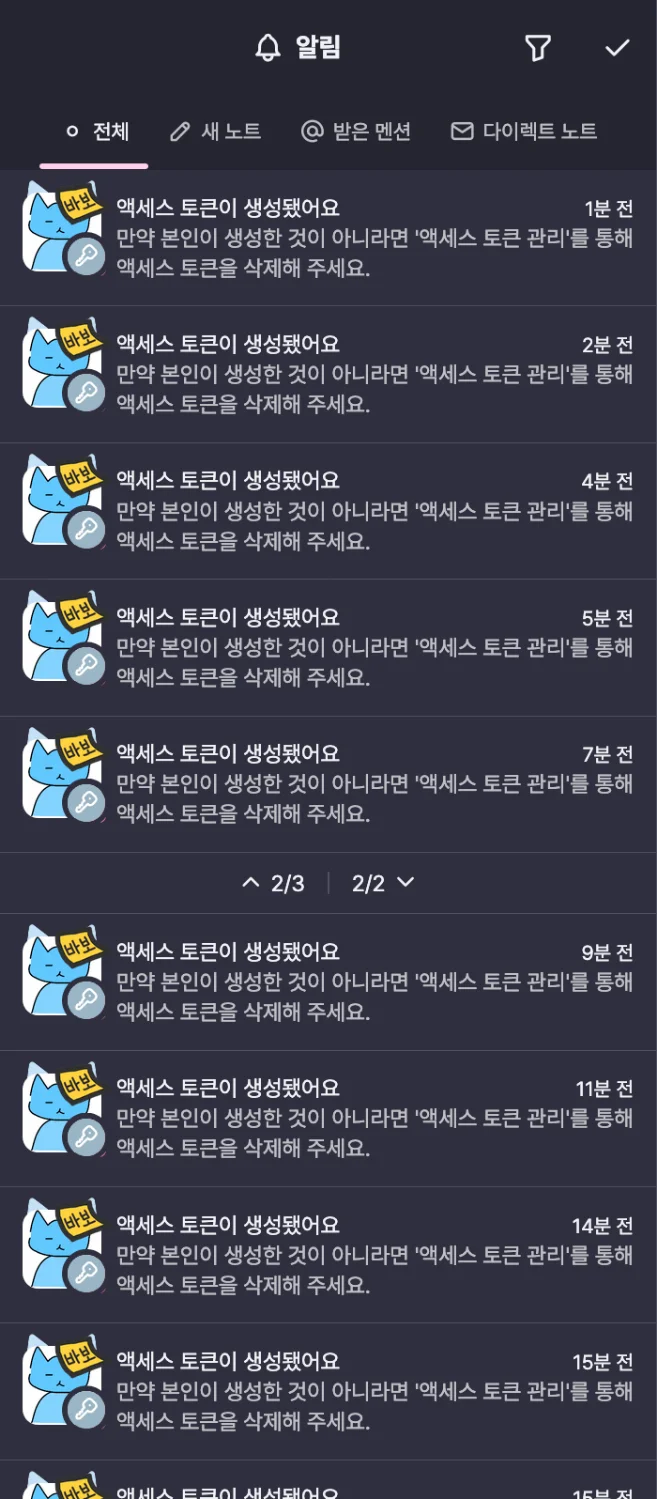The image size is (657, 1499).
Task: Switch to the 전체 tab
Action: (97, 131)
